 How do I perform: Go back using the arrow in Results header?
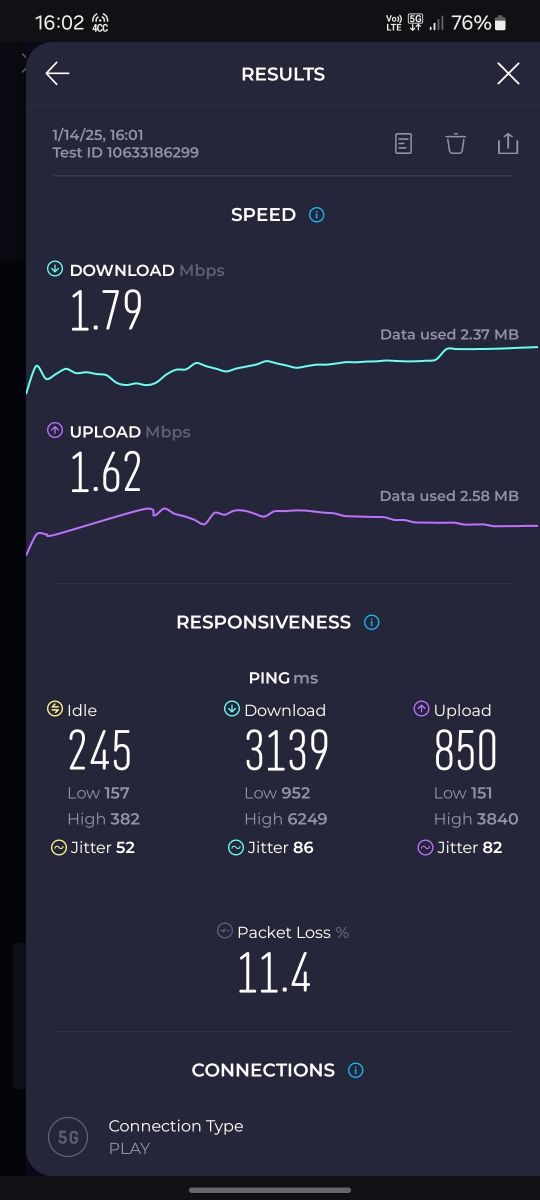(x=57, y=74)
